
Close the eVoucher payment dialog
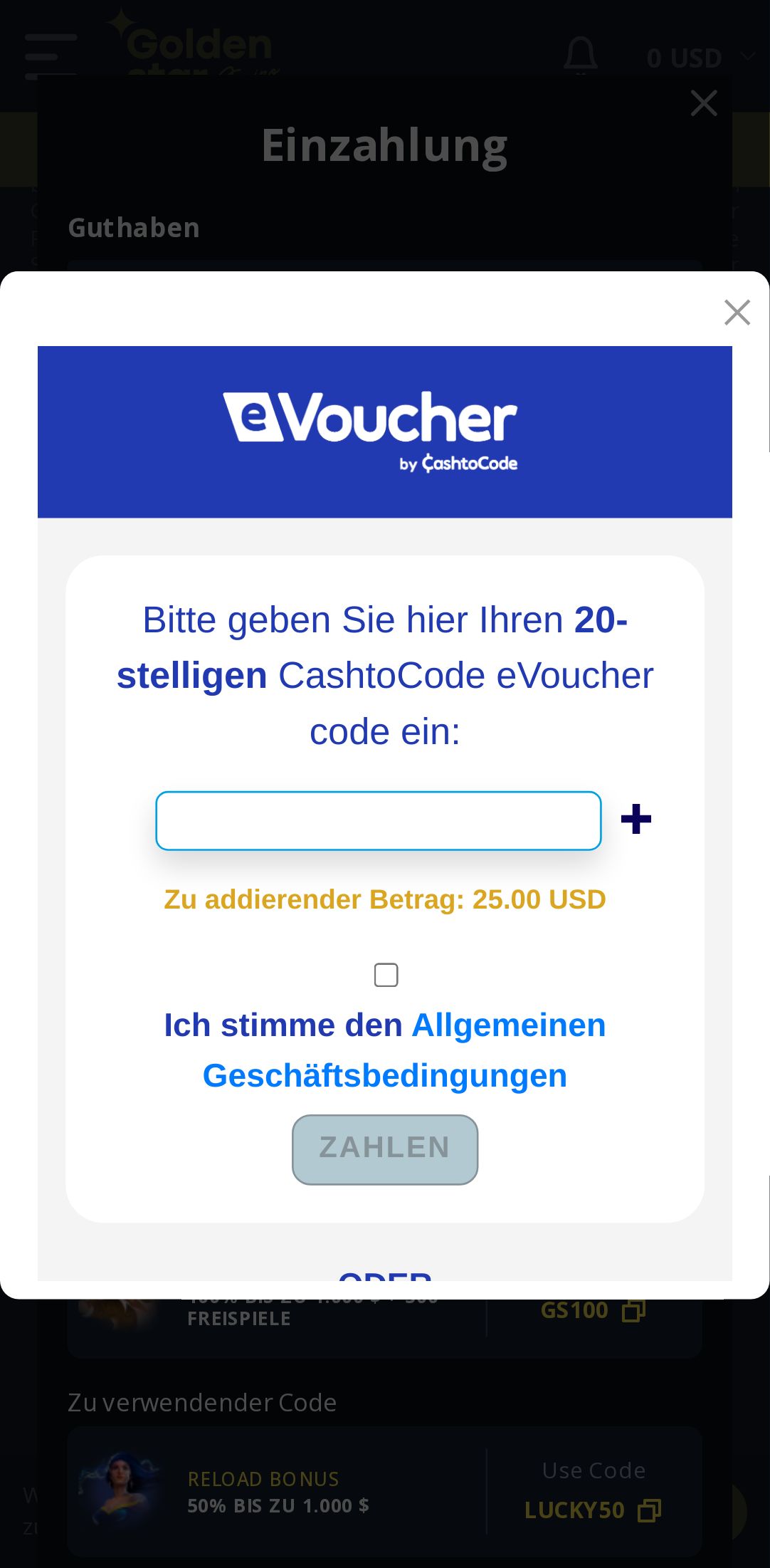click(x=737, y=313)
